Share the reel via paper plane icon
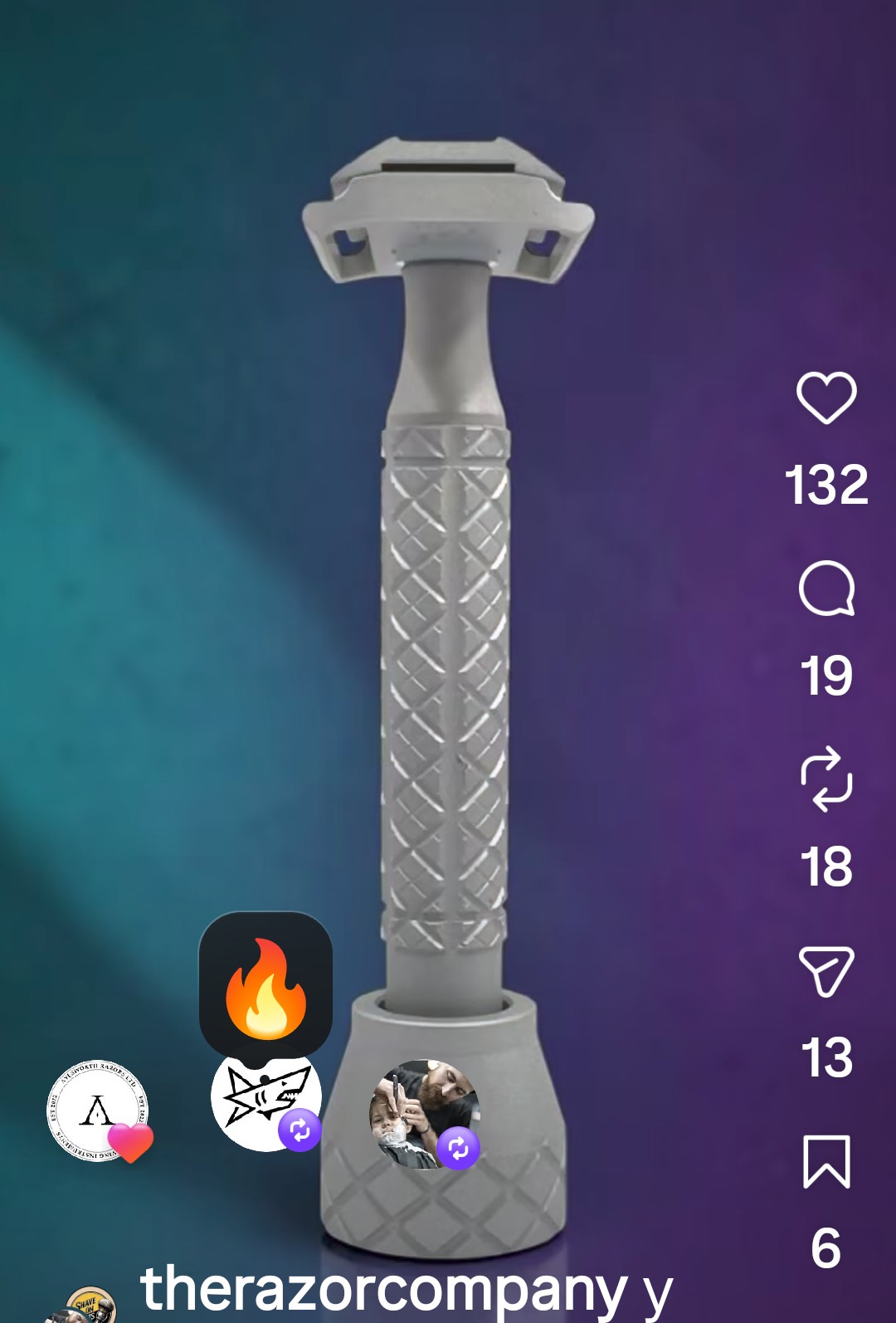 826,971
